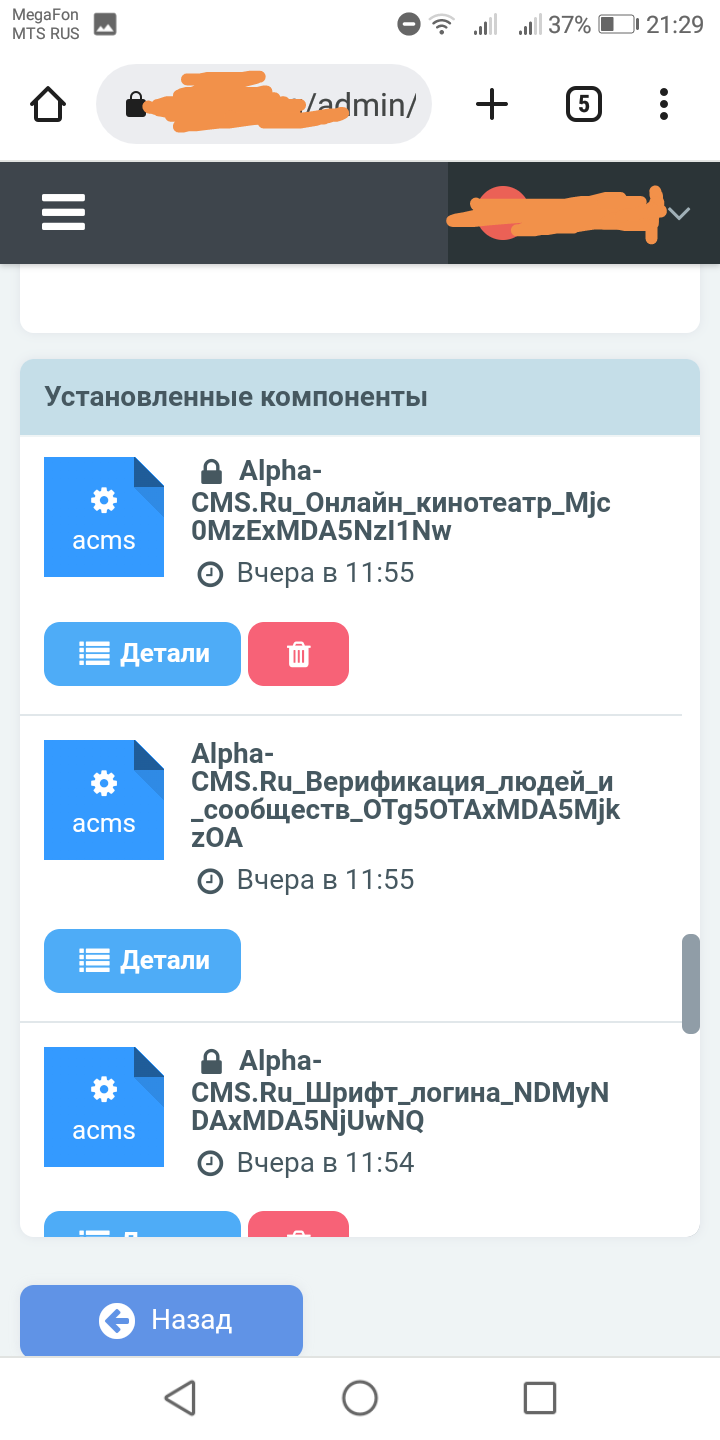Tap the browser address bar
Viewport: 720px width, 1440px height.
click(264, 104)
